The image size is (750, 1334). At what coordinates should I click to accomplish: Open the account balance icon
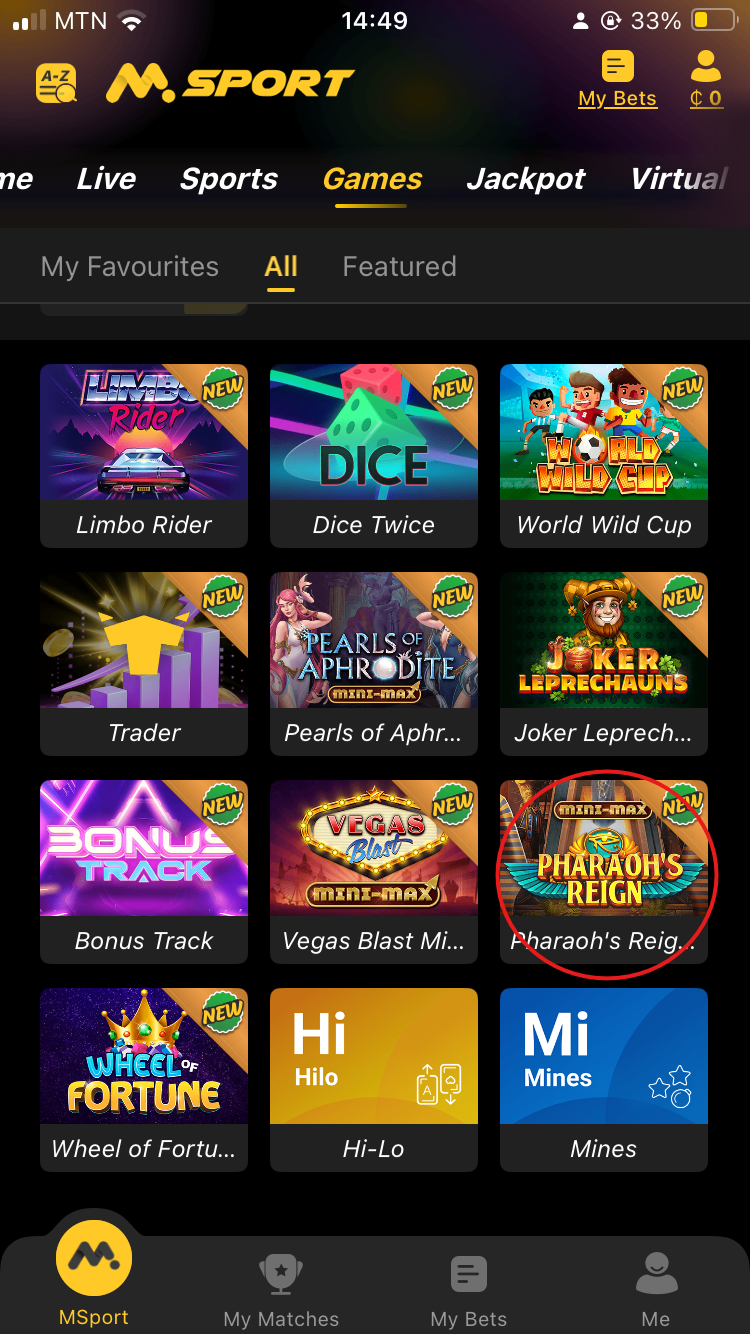706,80
